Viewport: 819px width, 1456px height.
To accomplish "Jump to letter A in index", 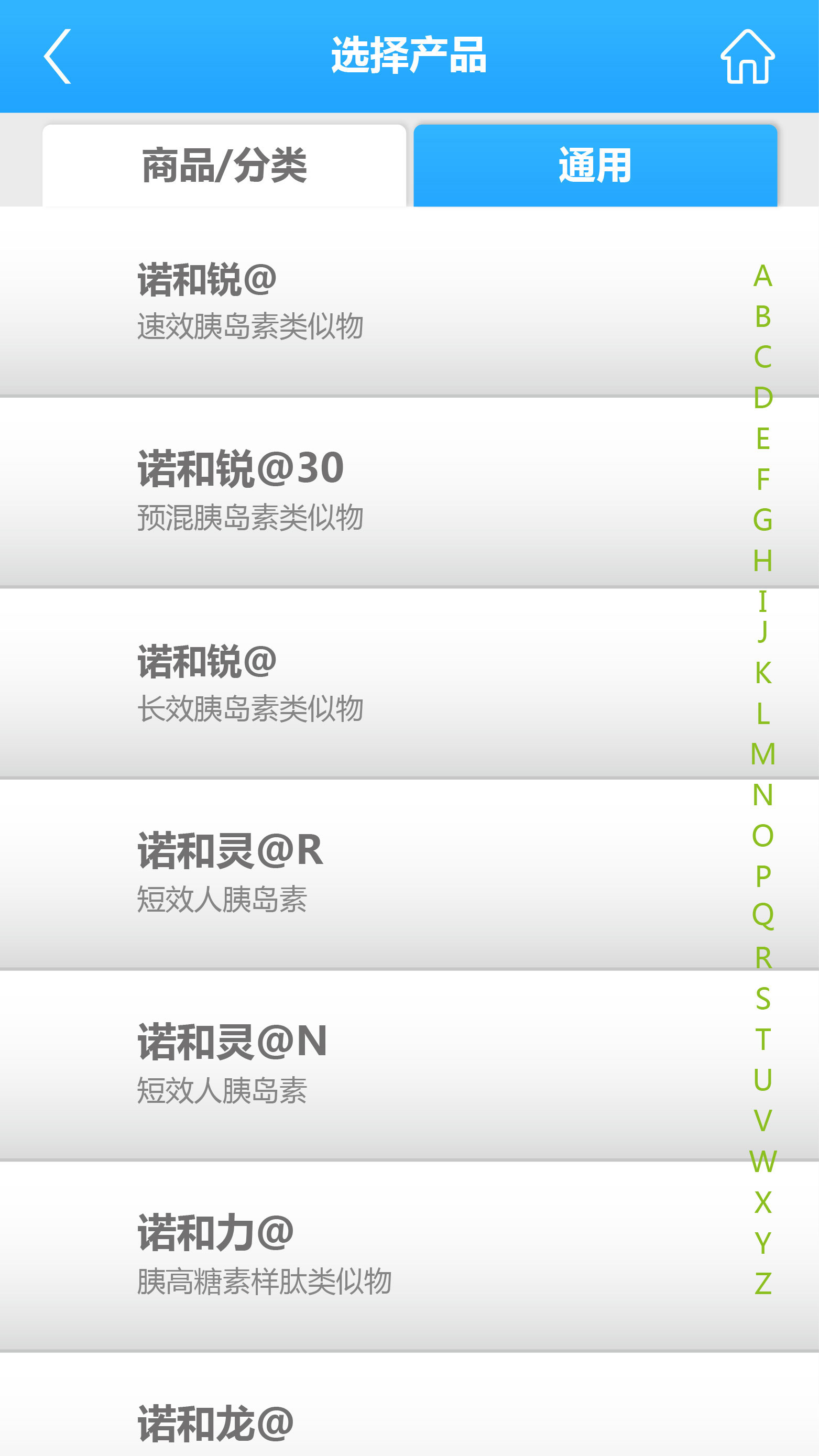I will (762, 276).
